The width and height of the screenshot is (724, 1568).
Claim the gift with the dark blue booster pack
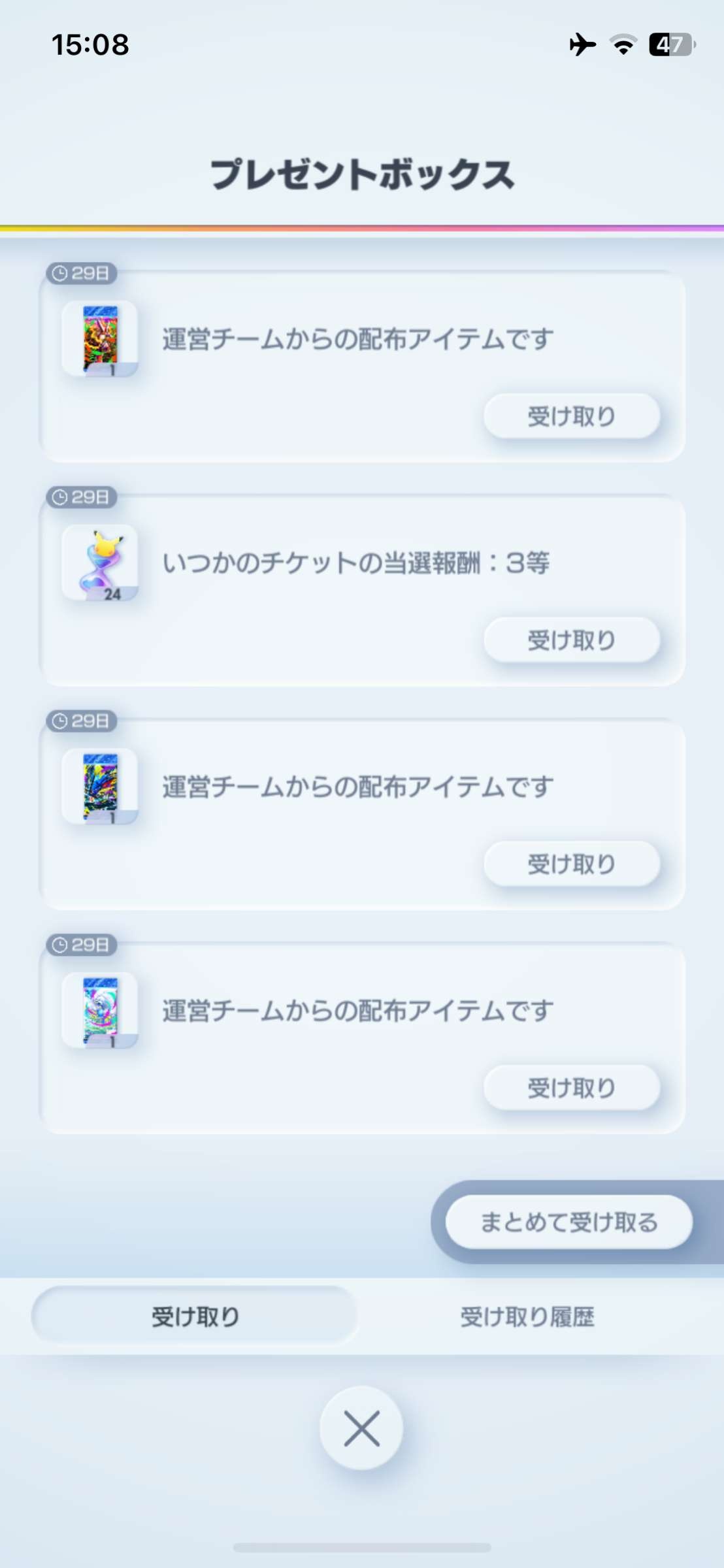[x=571, y=864]
